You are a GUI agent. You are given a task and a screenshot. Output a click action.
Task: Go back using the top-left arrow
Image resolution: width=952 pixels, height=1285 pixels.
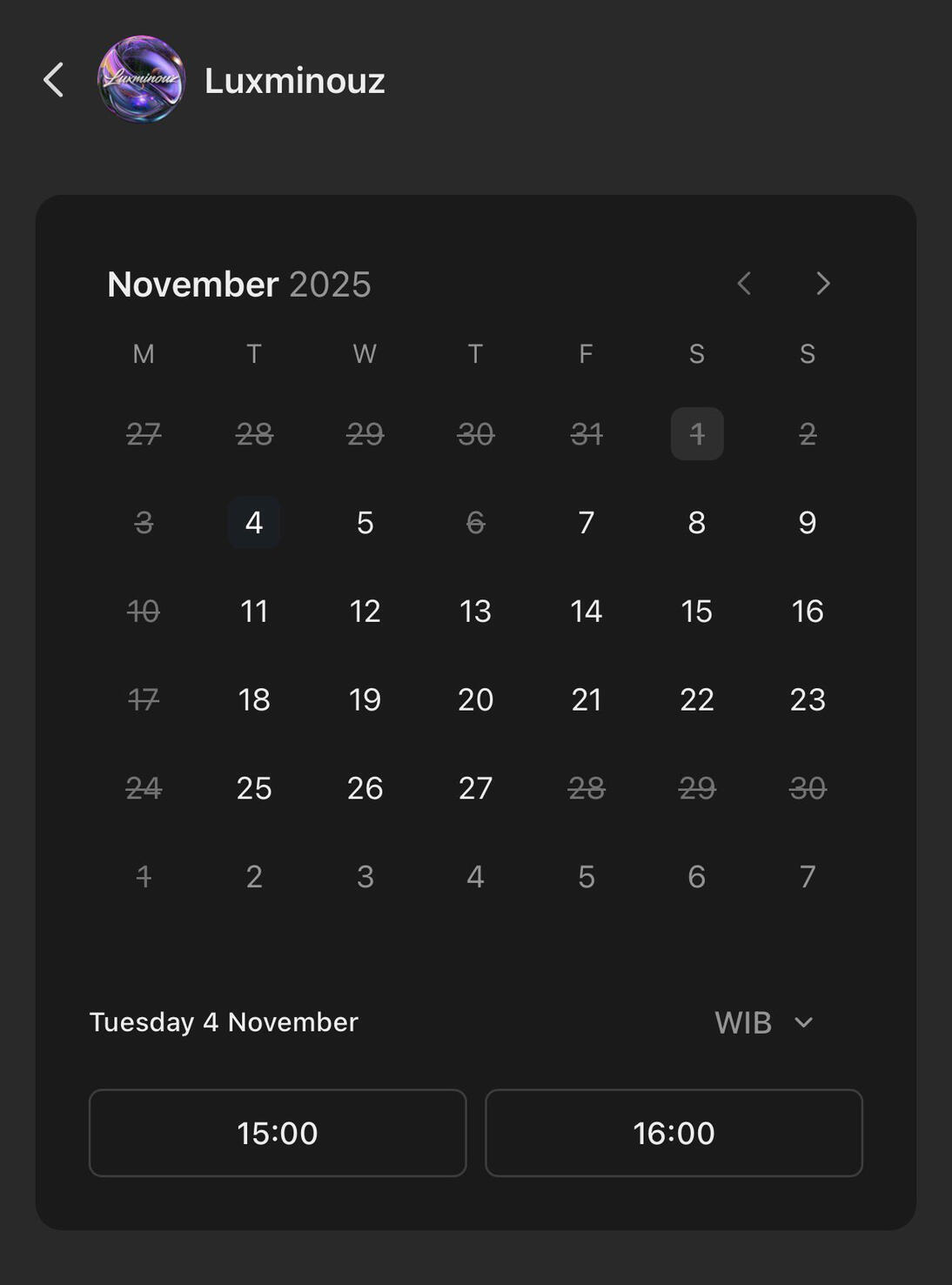tap(54, 80)
